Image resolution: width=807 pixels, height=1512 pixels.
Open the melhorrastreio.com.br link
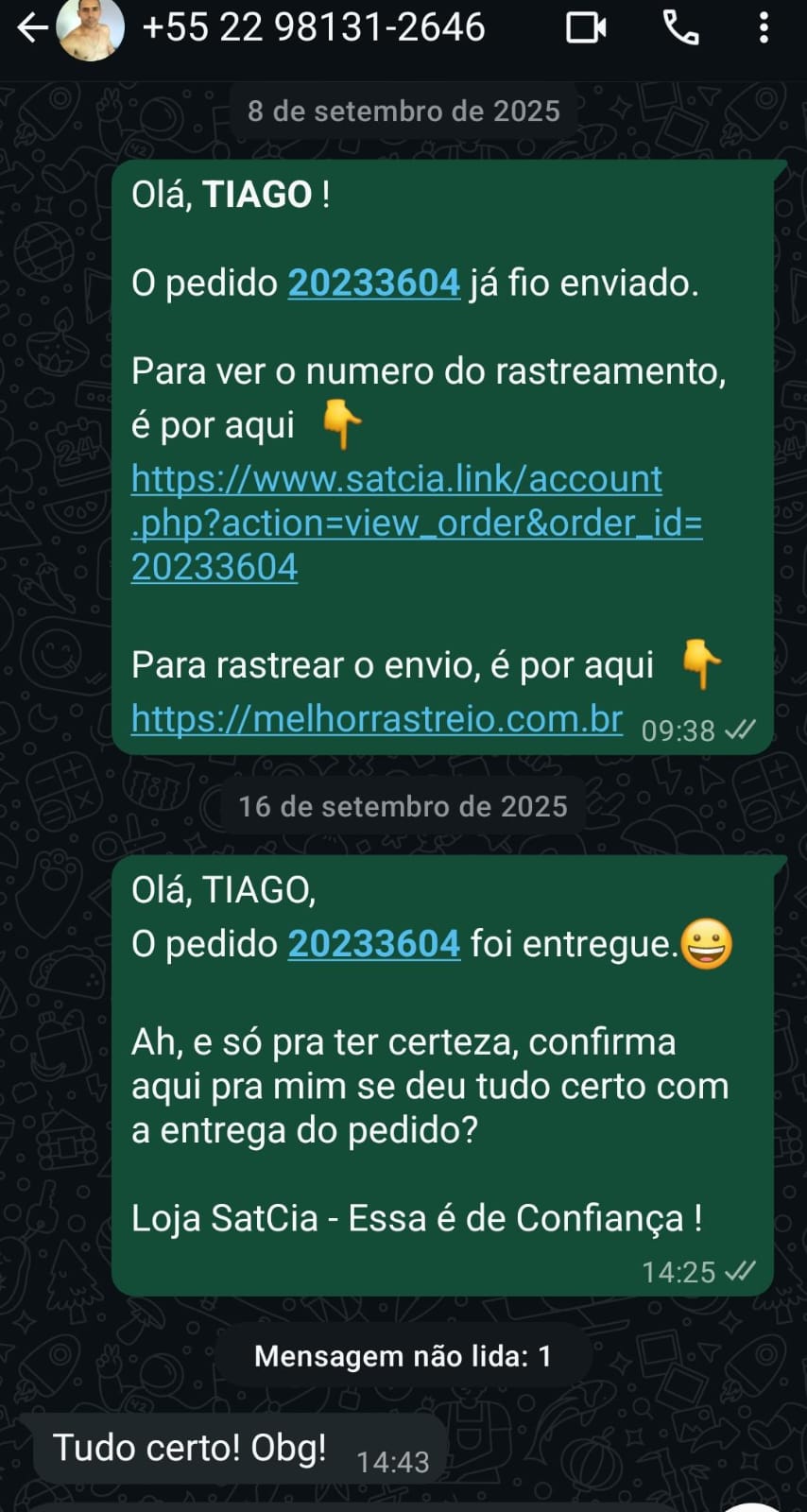[x=377, y=719]
